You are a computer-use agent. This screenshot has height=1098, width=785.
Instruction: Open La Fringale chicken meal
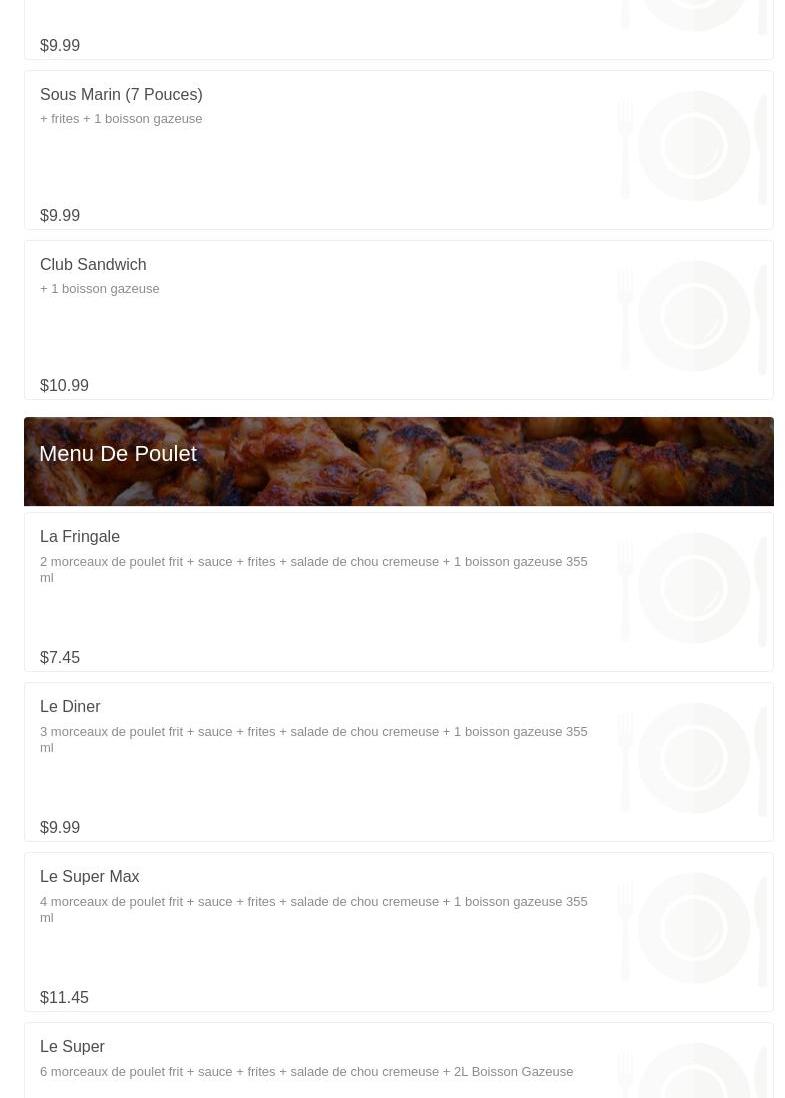tap(80, 537)
